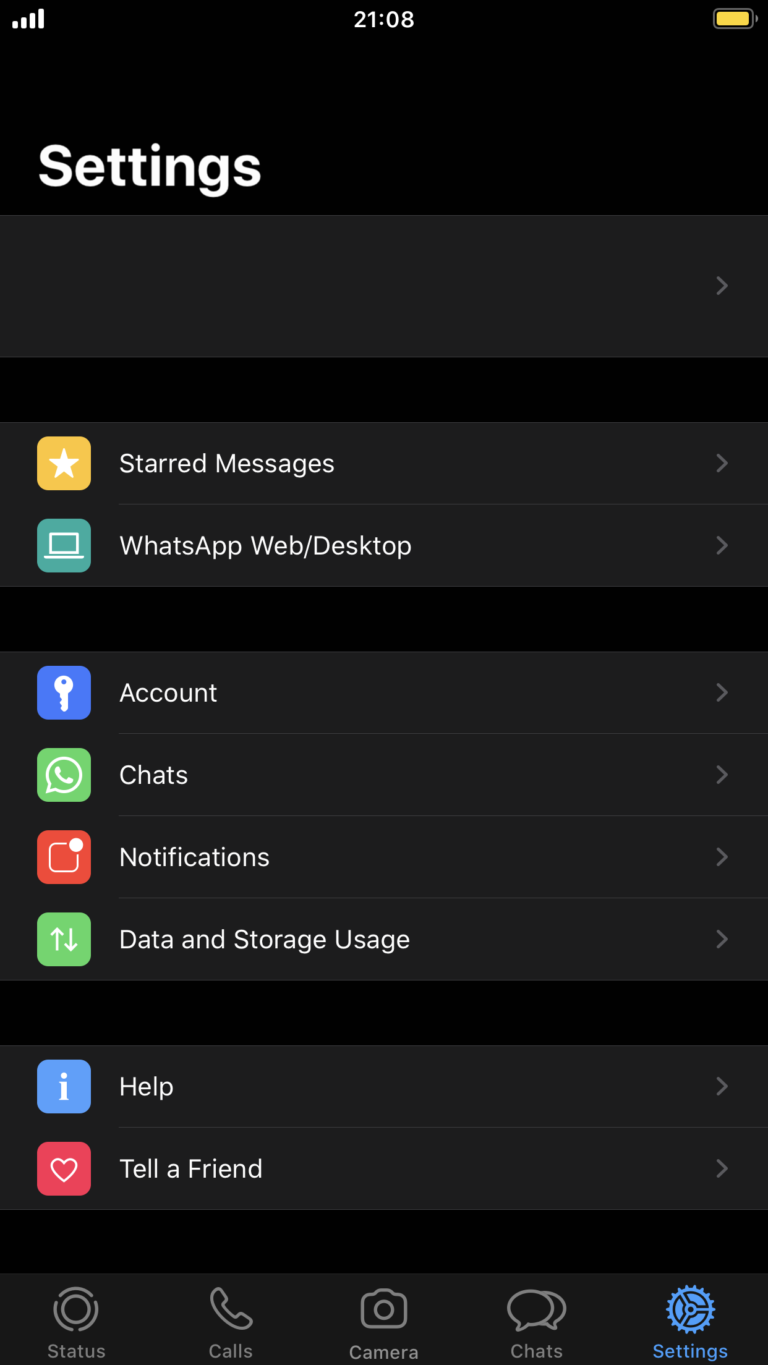View Data and Storage Usage
The image size is (768, 1365).
coord(384,939)
